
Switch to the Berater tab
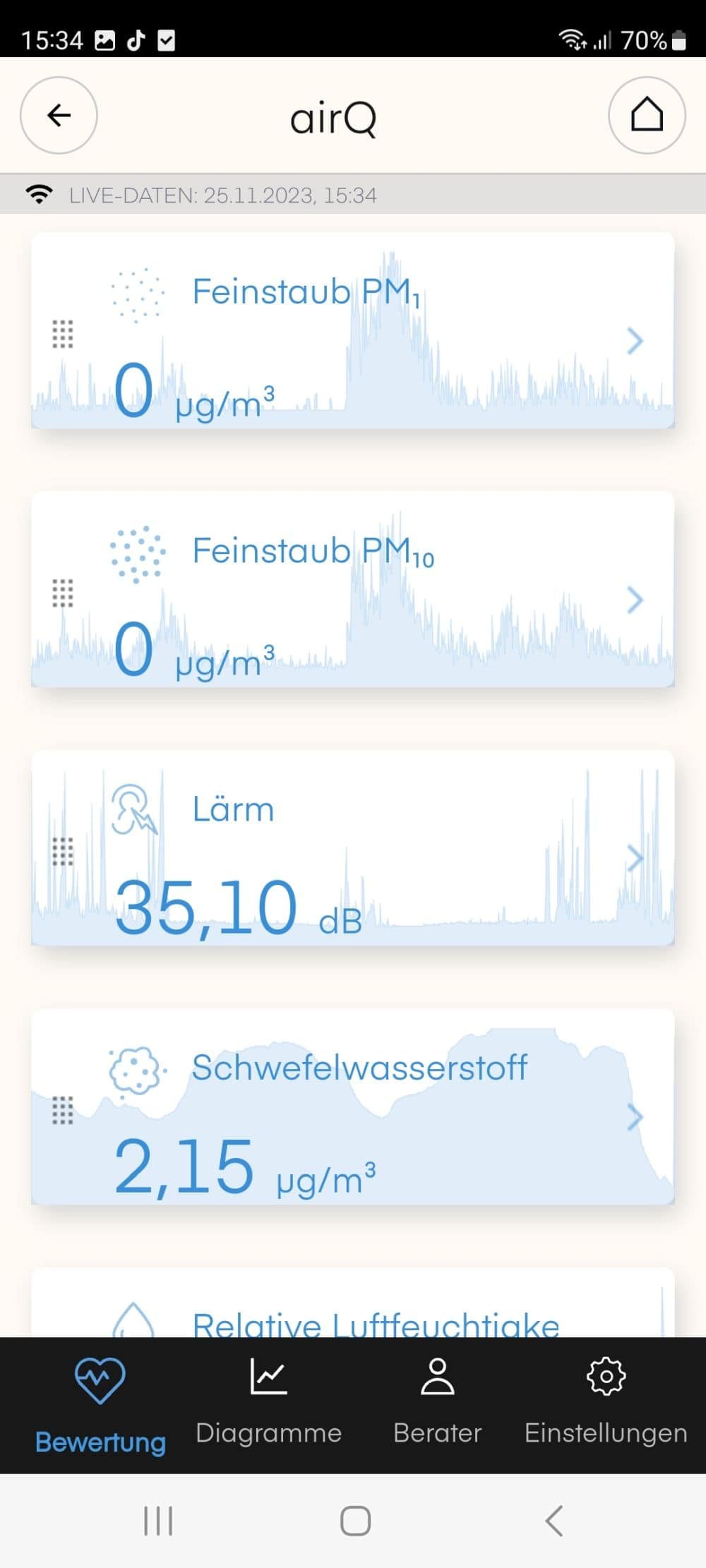click(x=438, y=1403)
